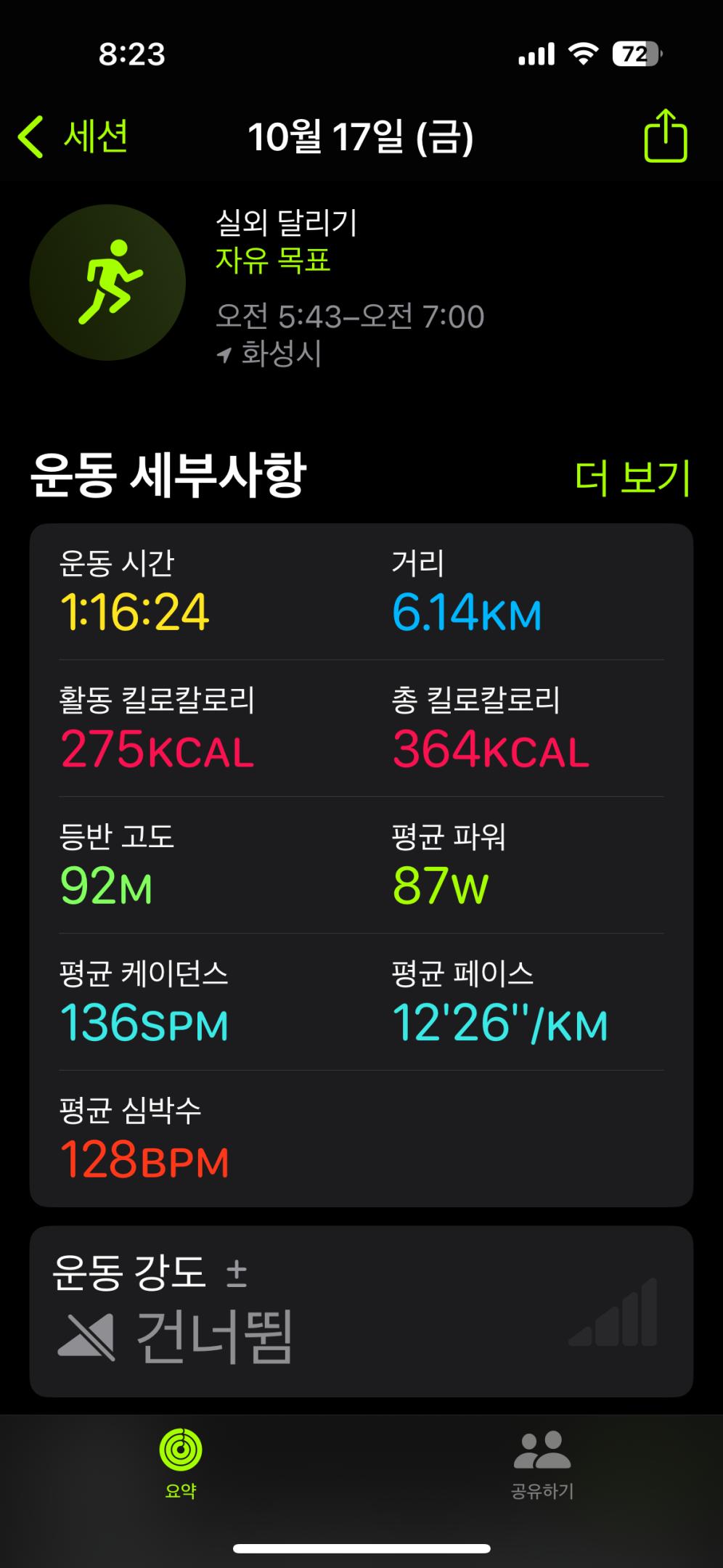Share this workout summary

click(665, 136)
